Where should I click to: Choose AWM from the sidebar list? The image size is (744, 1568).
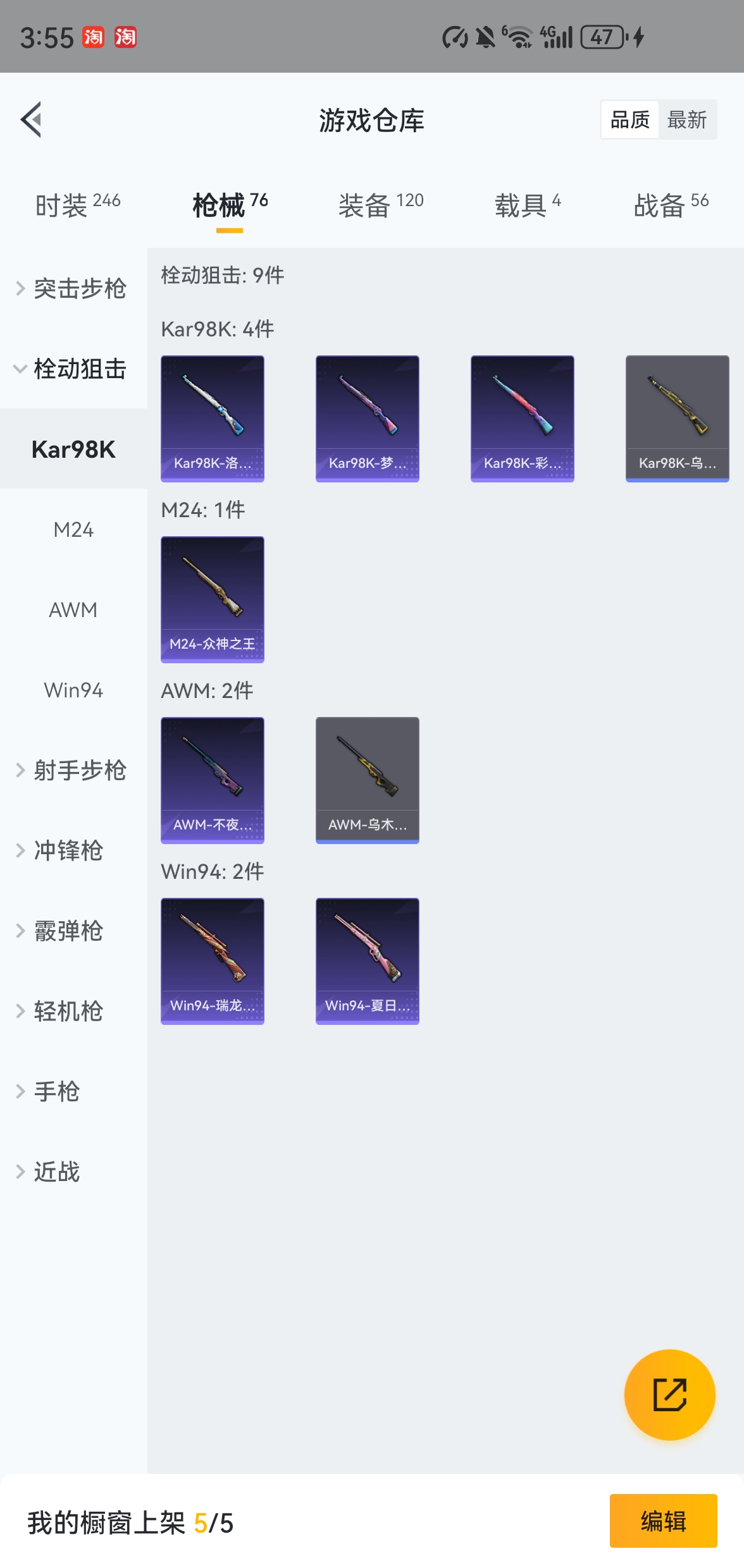73,610
